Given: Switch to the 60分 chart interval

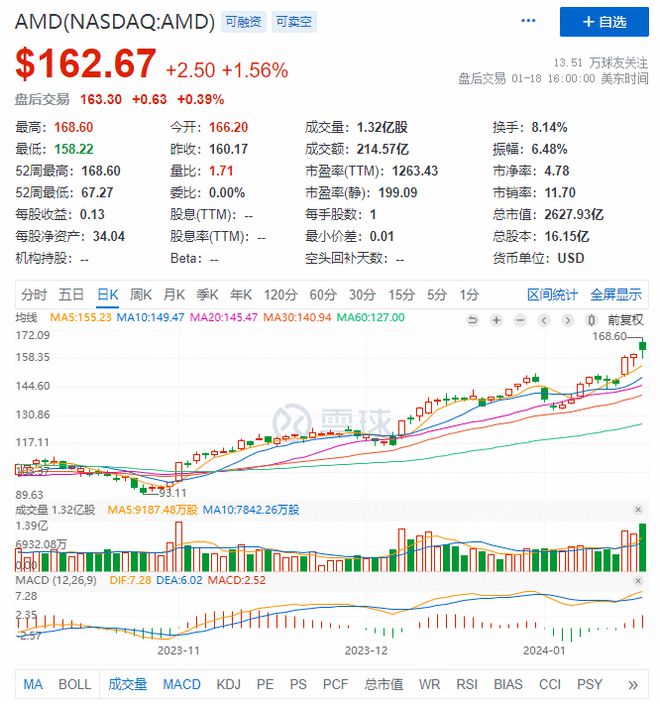Looking at the screenshot, I should click(x=322, y=294).
